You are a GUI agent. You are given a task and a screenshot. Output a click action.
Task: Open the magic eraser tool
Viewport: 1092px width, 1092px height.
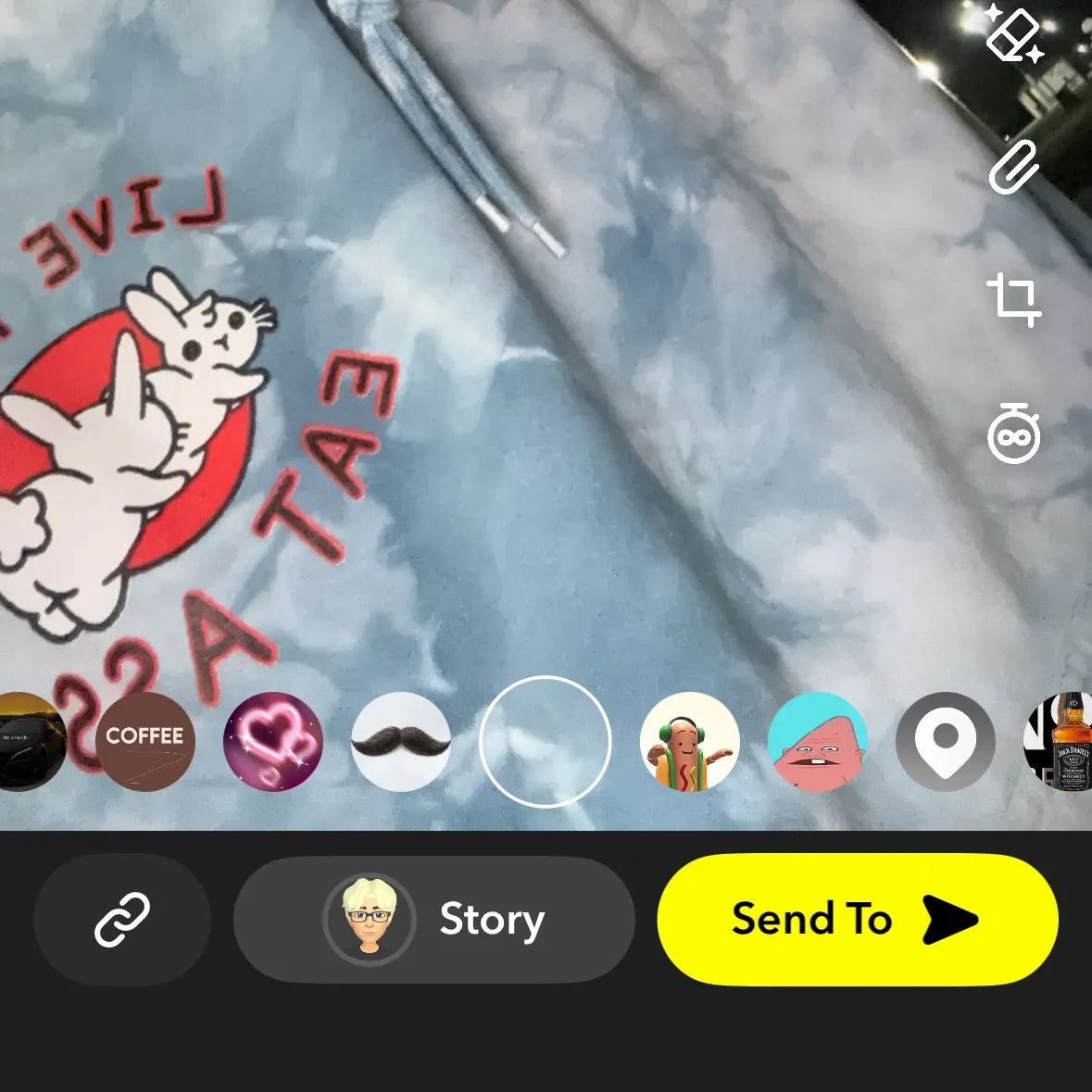point(1013,34)
